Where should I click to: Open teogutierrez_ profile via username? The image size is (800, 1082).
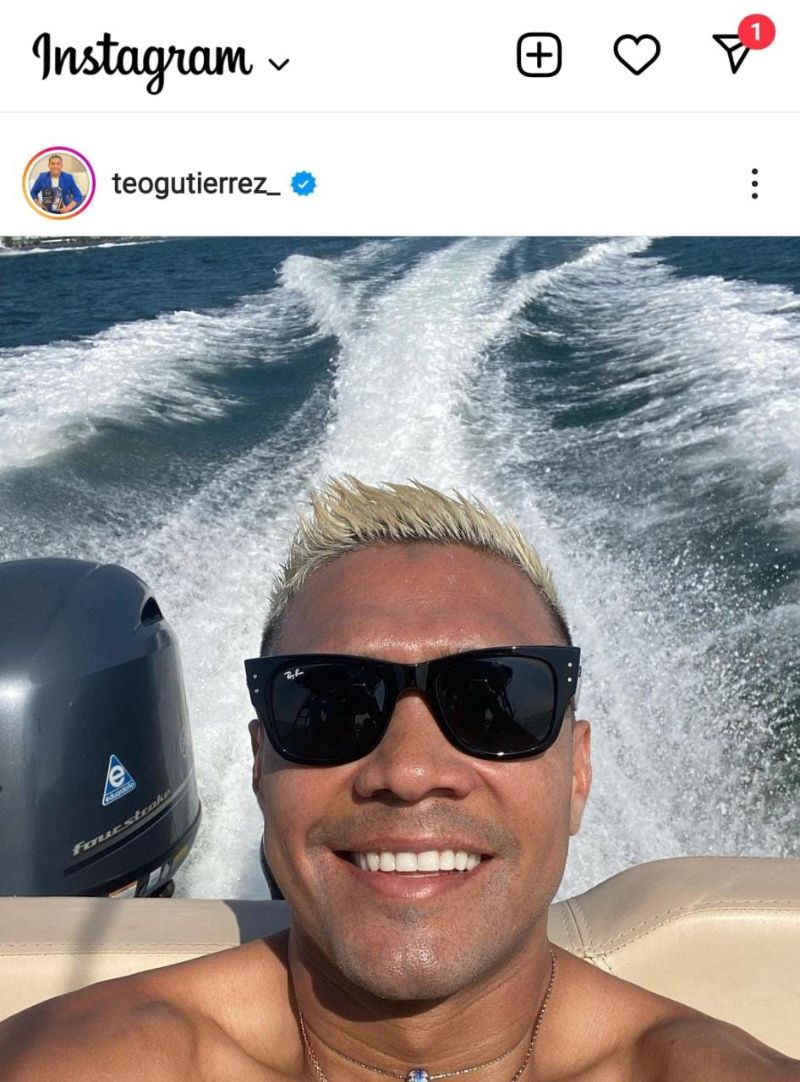pyautogui.click(x=195, y=184)
